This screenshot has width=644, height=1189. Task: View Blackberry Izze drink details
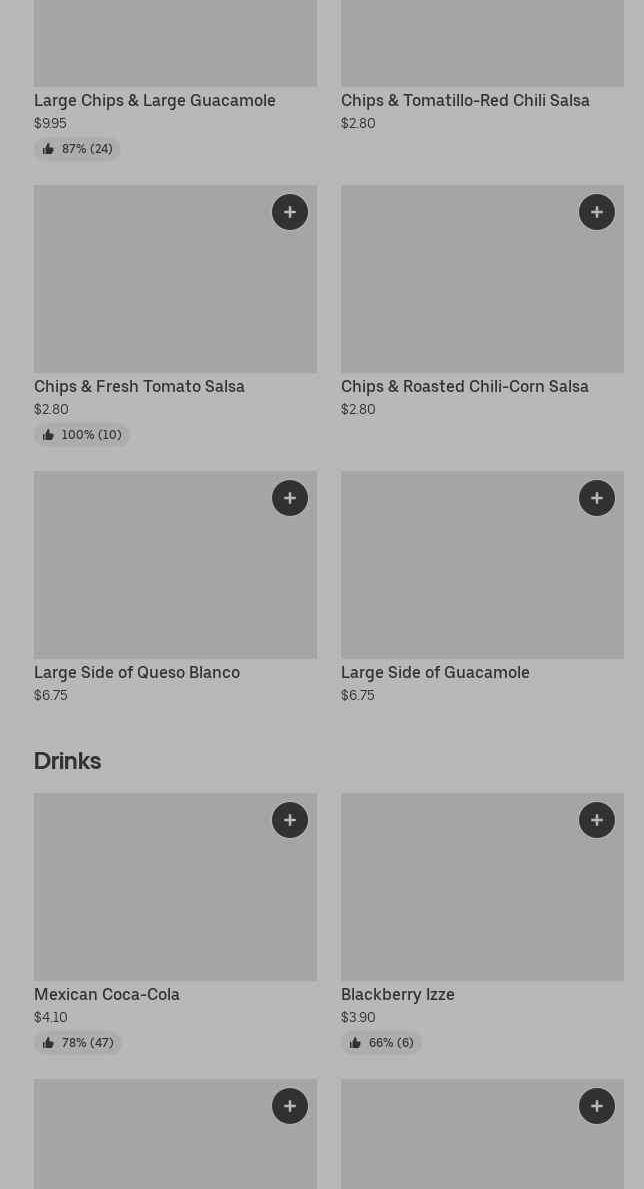pyautogui.click(x=397, y=994)
